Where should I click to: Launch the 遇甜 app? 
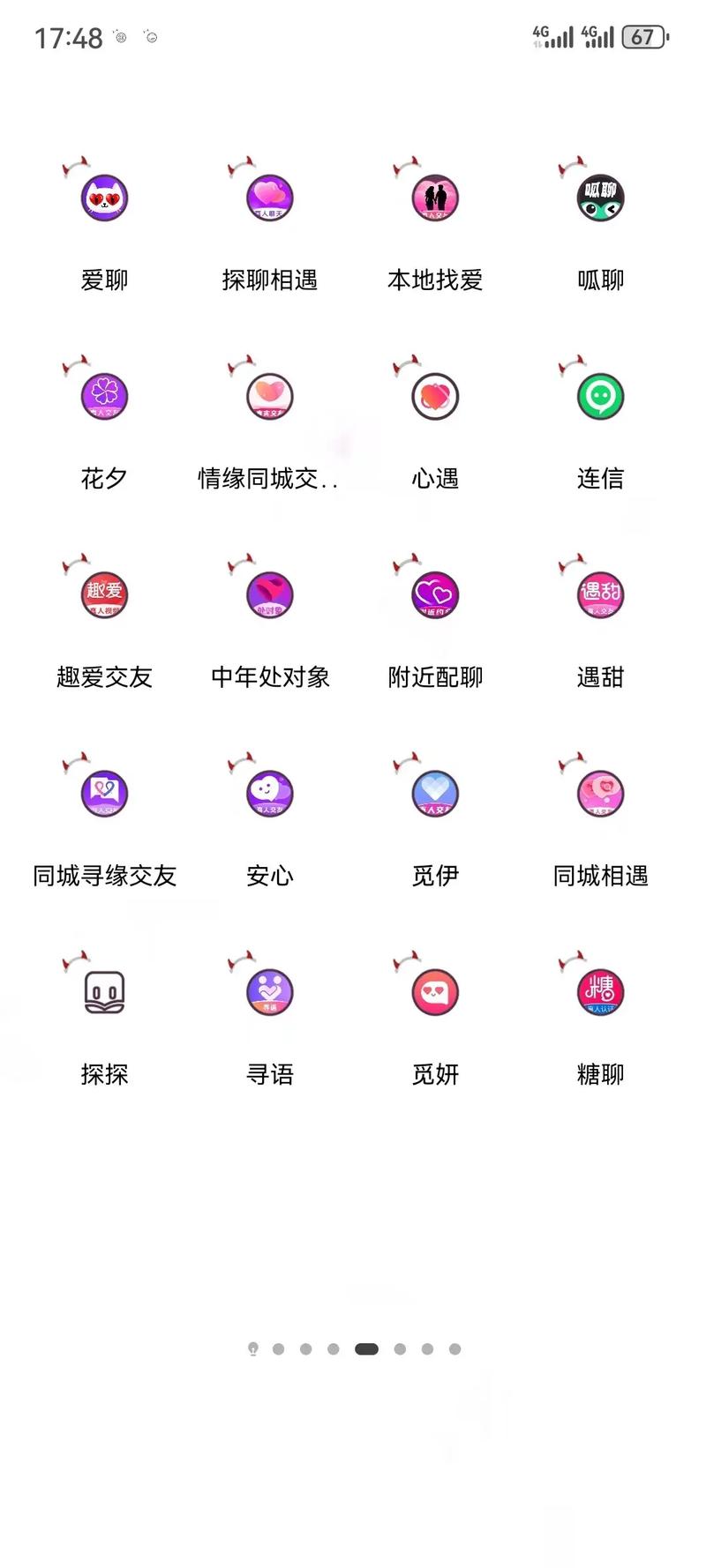point(600,595)
